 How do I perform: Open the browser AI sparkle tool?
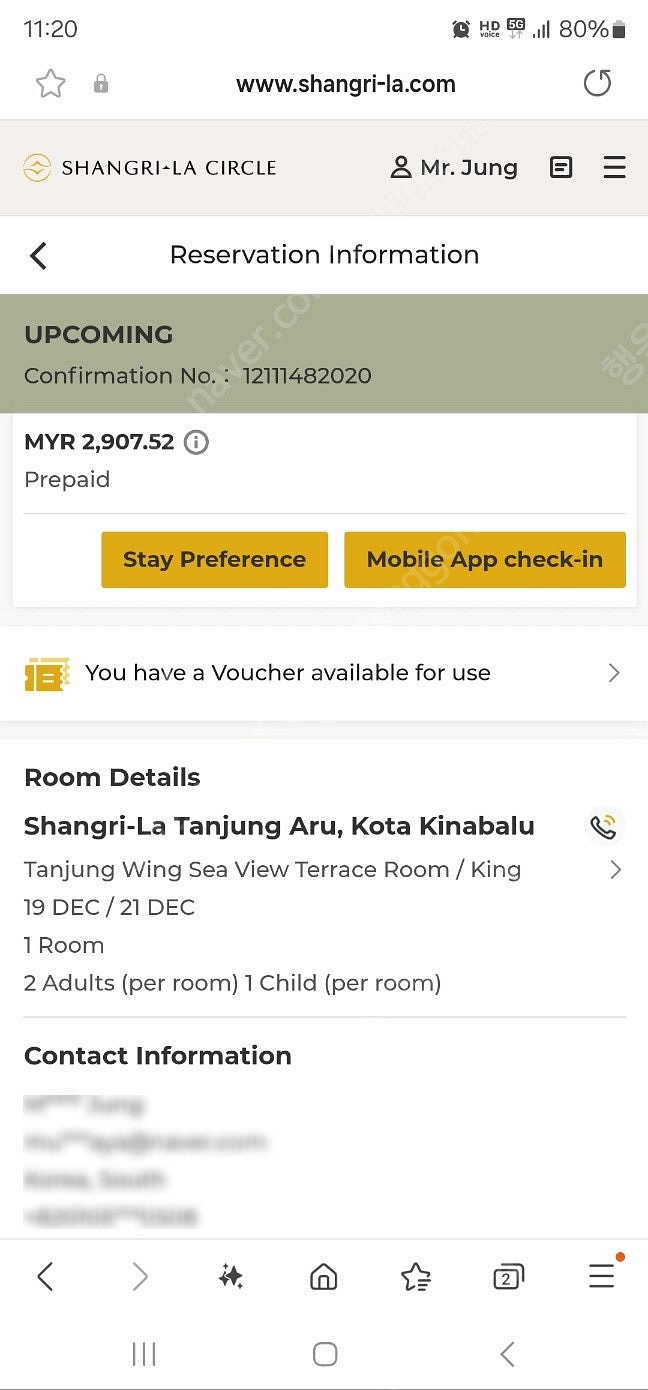pos(231,1276)
